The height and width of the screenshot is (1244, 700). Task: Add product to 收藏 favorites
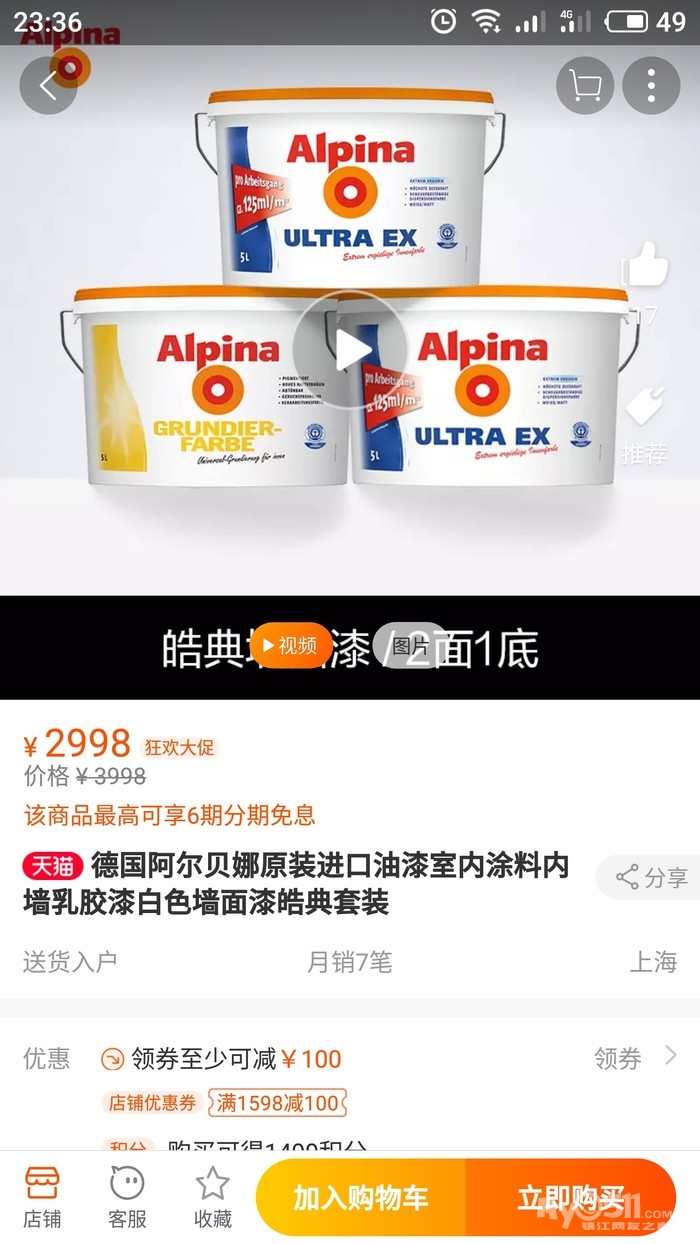click(212, 1196)
